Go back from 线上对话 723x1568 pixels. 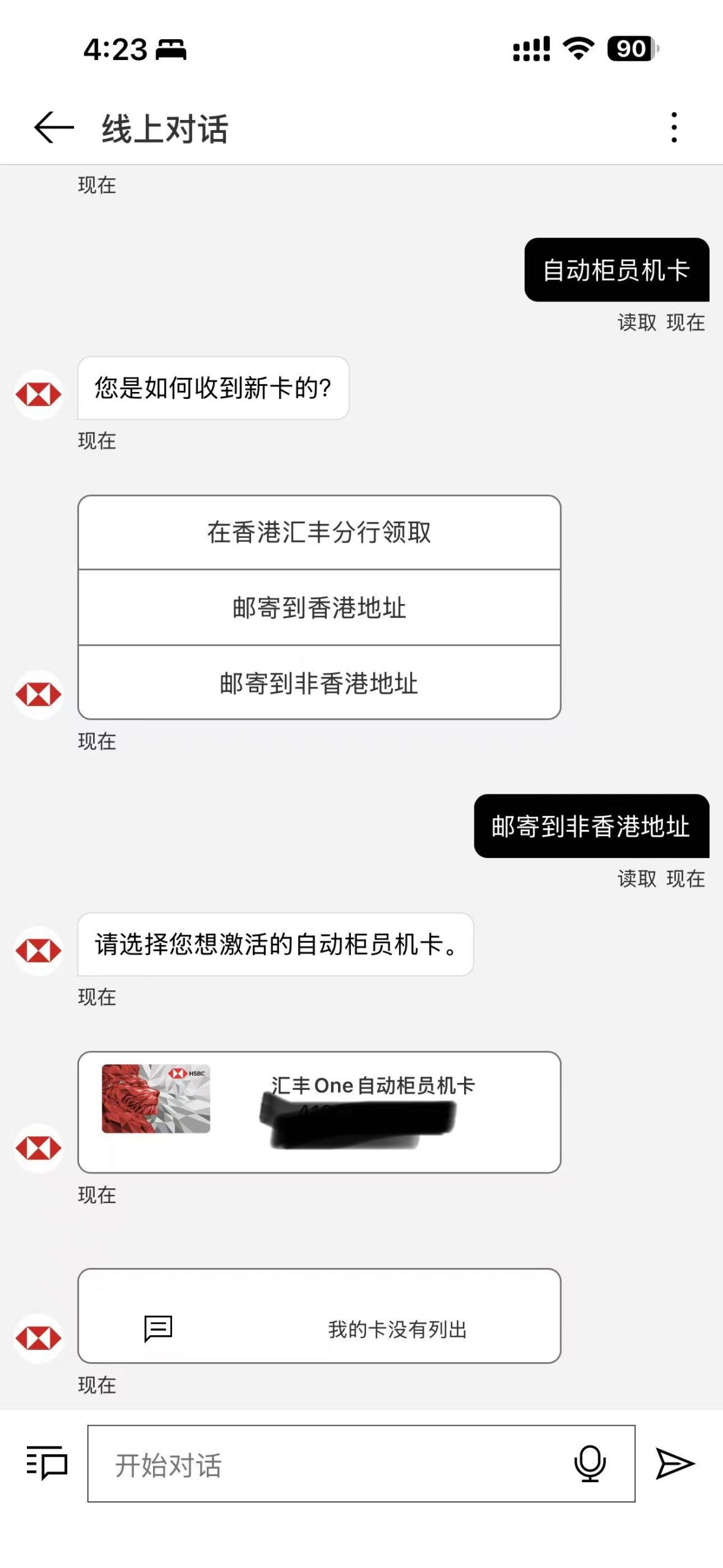click(x=54, y=127)
